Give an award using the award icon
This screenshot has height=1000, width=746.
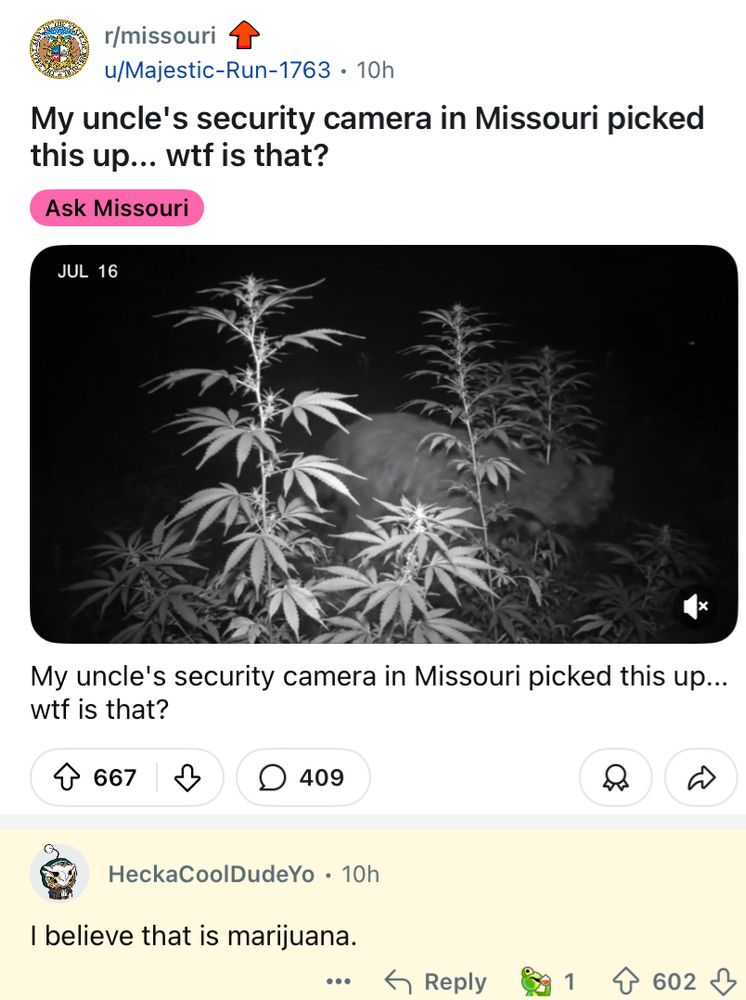[x=614, y=777]
